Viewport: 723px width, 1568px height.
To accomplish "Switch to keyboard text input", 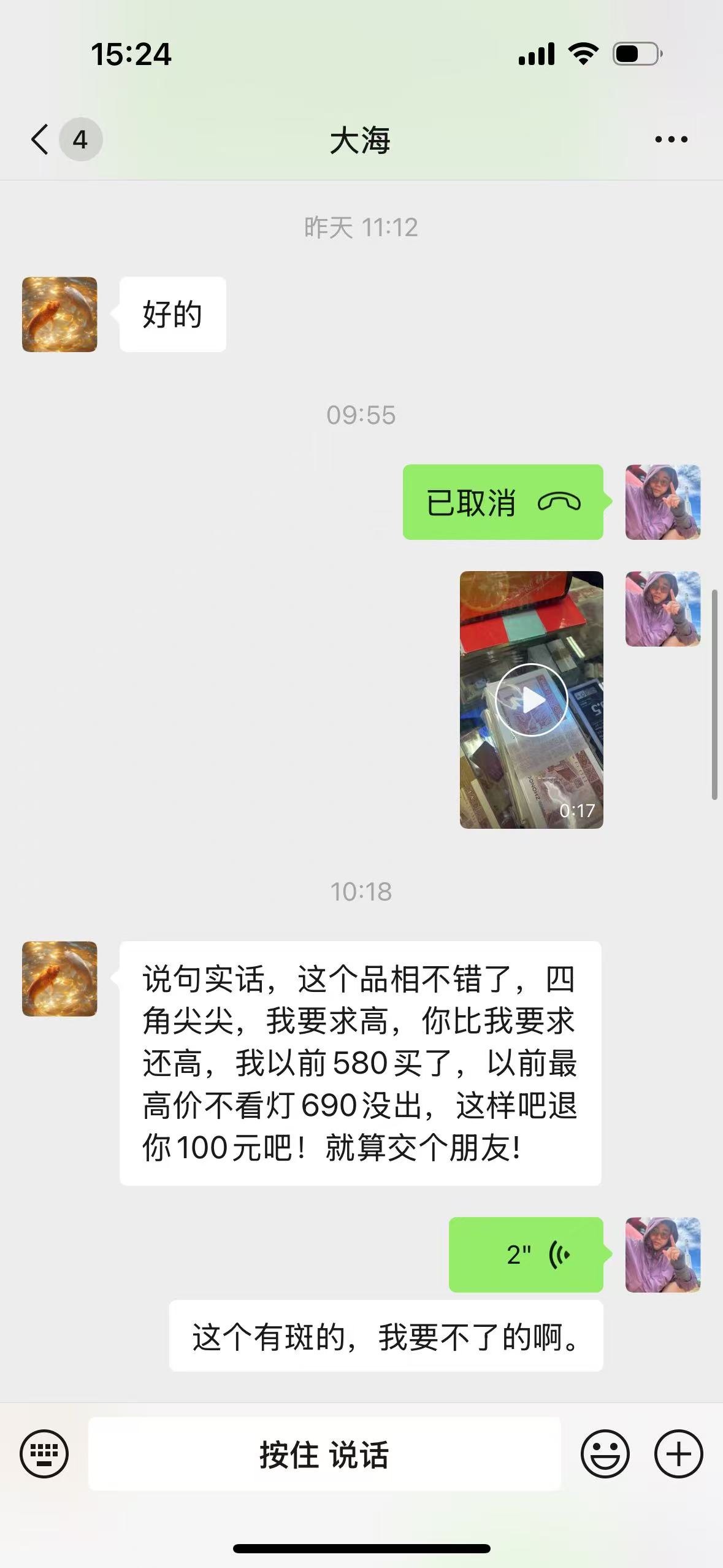I will click(x=44, y=1453).
